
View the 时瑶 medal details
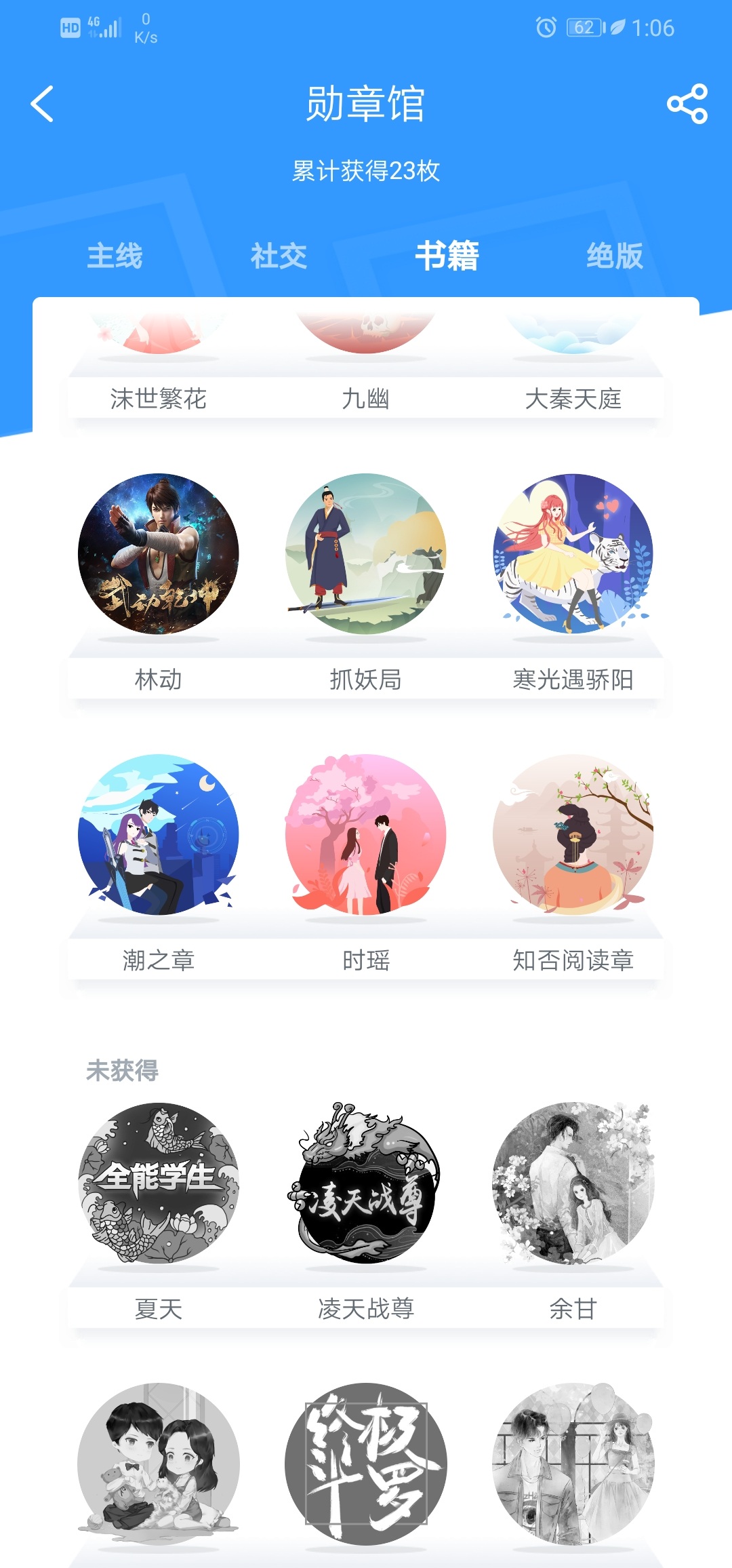click(x=366, y=835)
